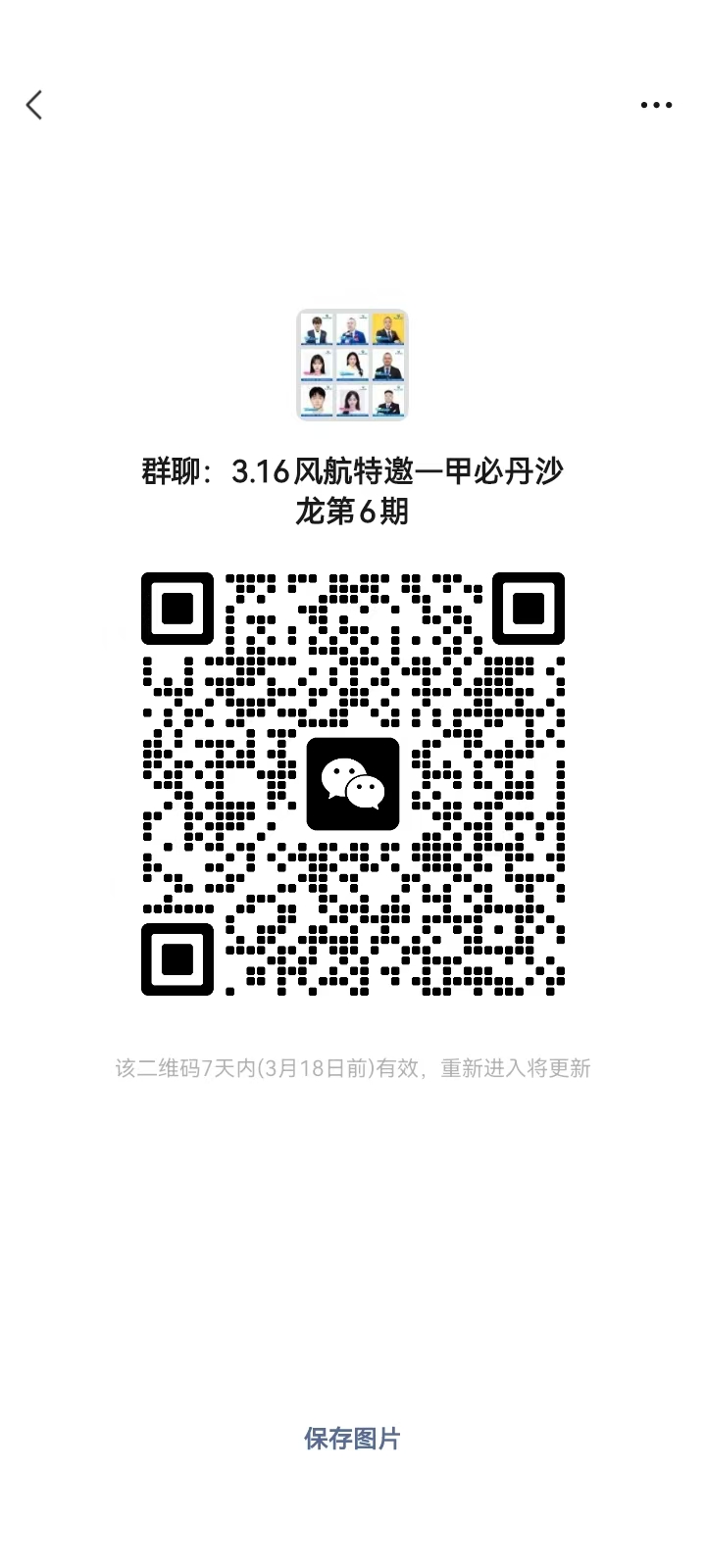Screen dimensions: 706x1568
Task: Click the back chevron to return to group chat
Action: [x=34, y=105]
